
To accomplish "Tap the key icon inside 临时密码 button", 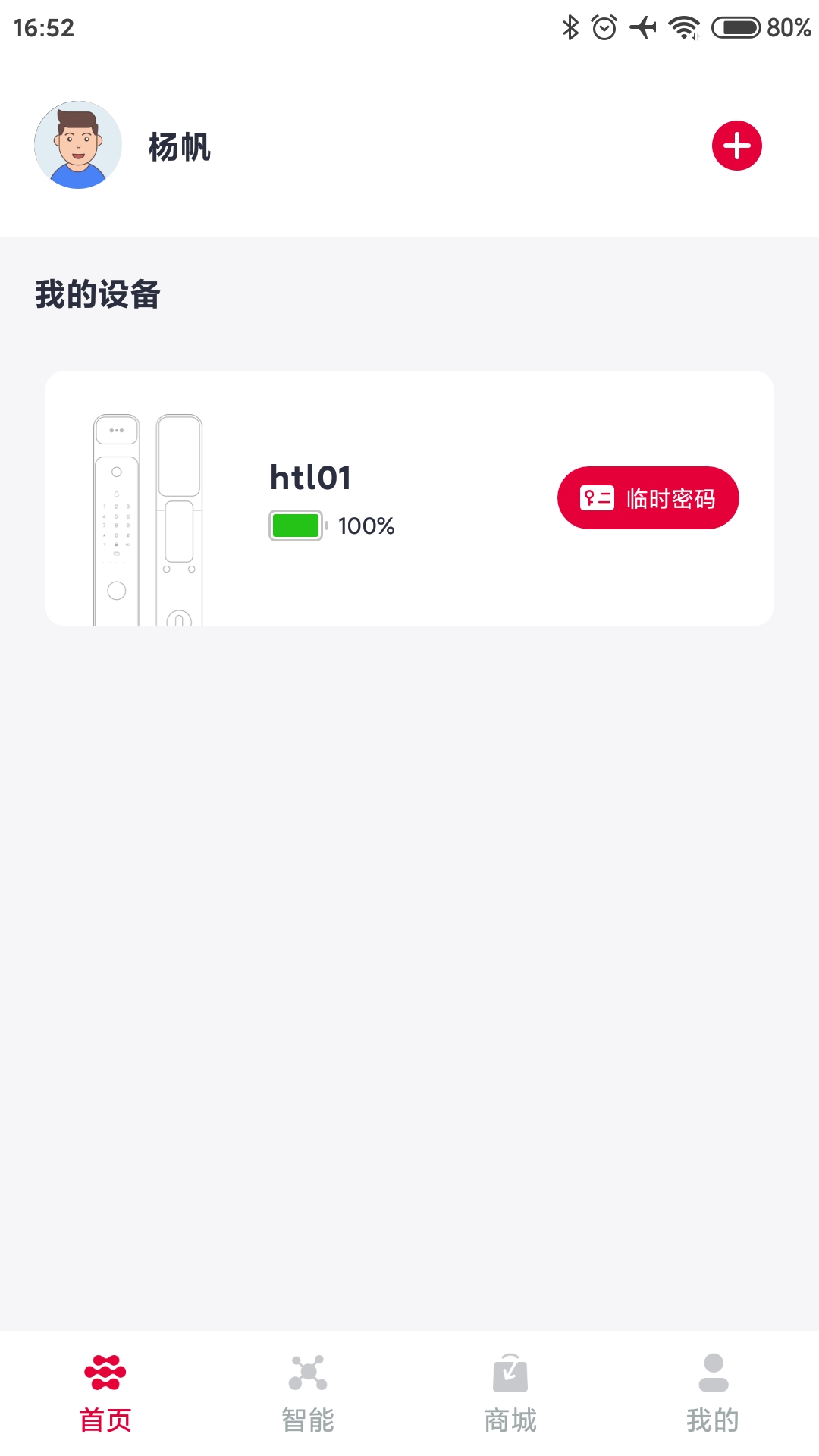I will click(596, 497).
